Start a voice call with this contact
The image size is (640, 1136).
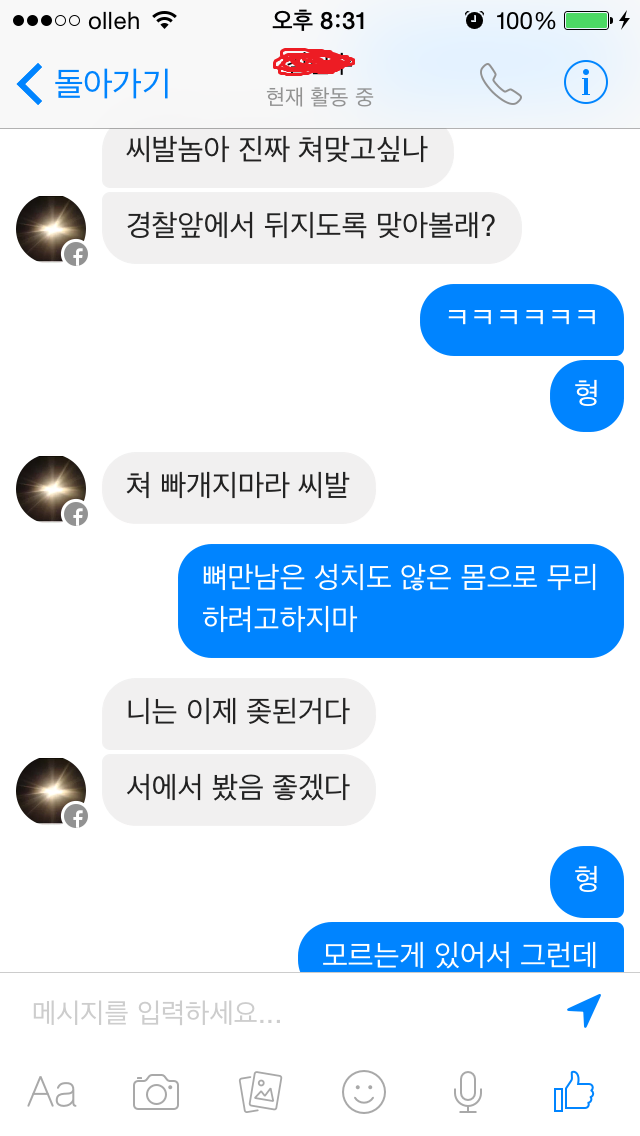pyautogui.click(x=500, y=84)
